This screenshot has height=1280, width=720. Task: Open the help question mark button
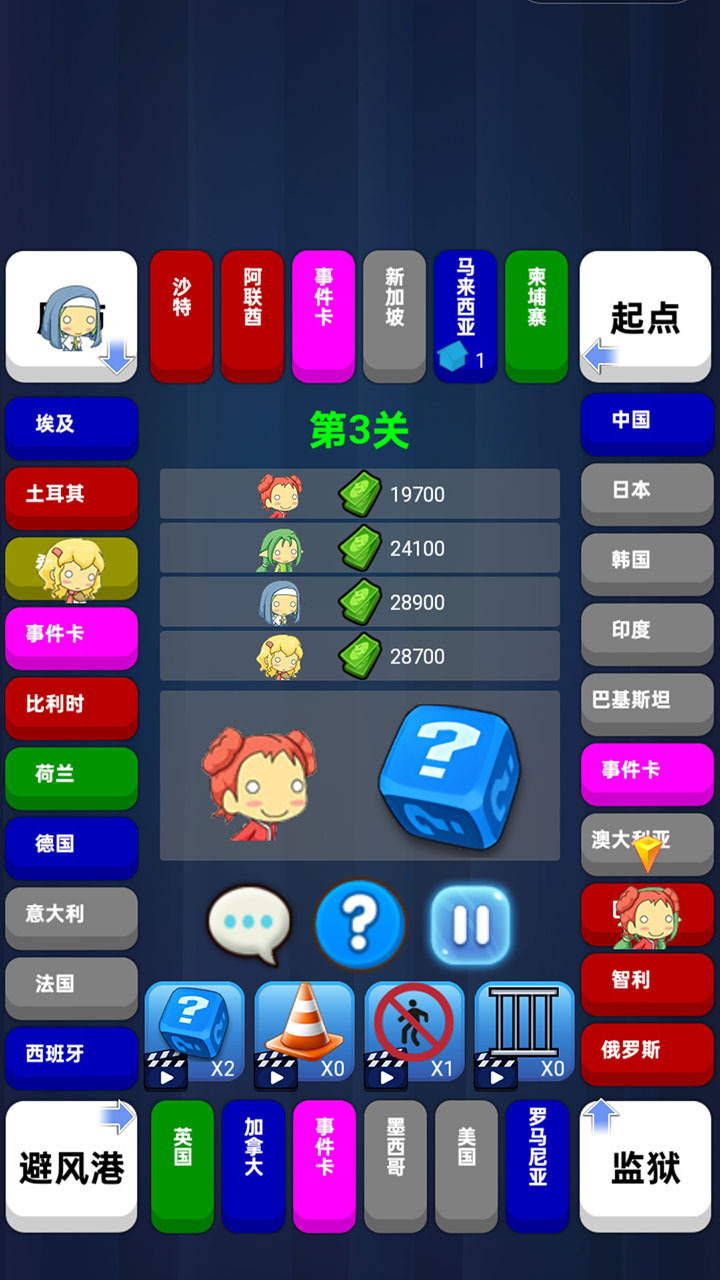(x=360, y=924)
